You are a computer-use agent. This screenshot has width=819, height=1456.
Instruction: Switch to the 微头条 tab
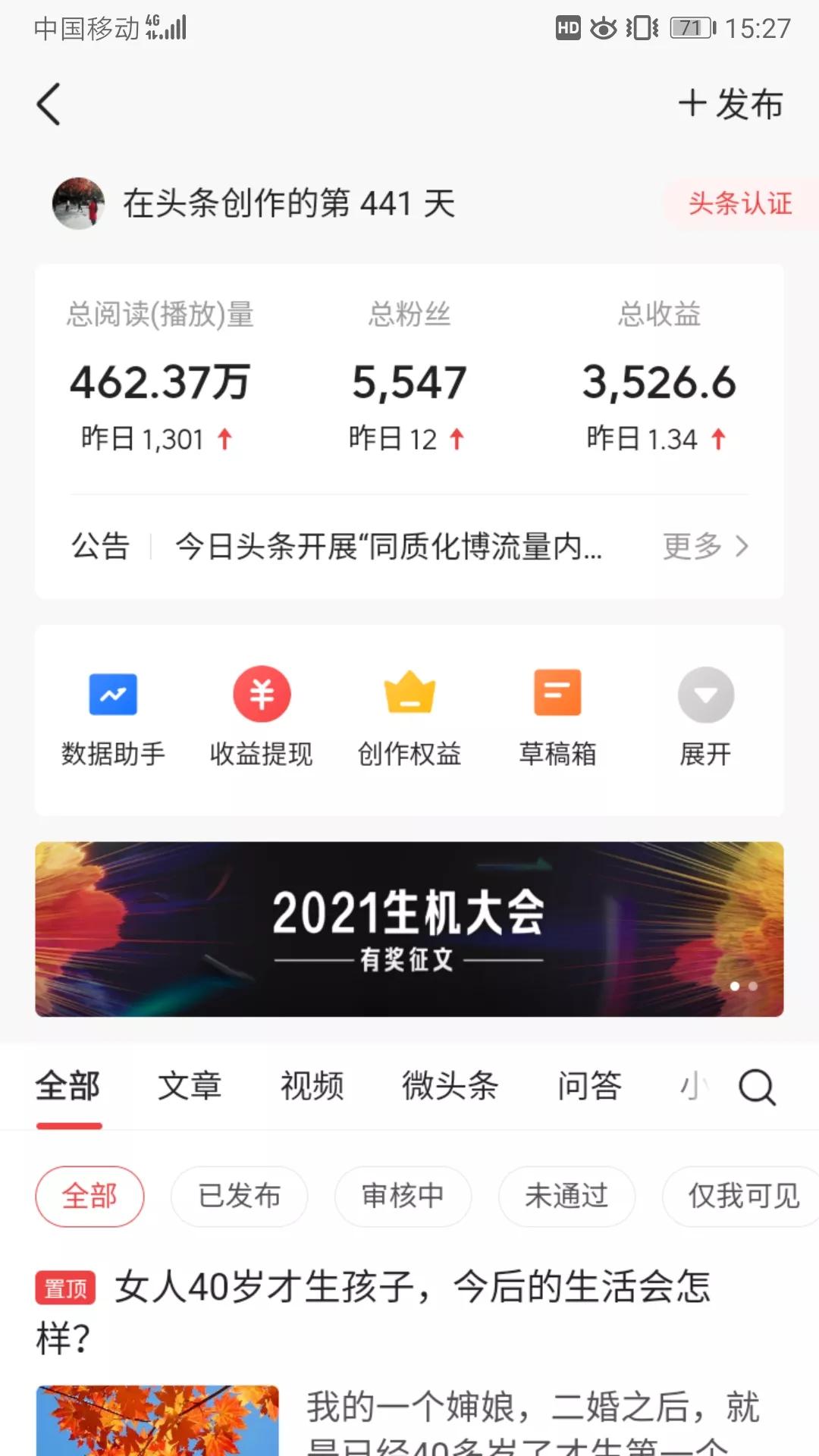(x=449, y=1086)
